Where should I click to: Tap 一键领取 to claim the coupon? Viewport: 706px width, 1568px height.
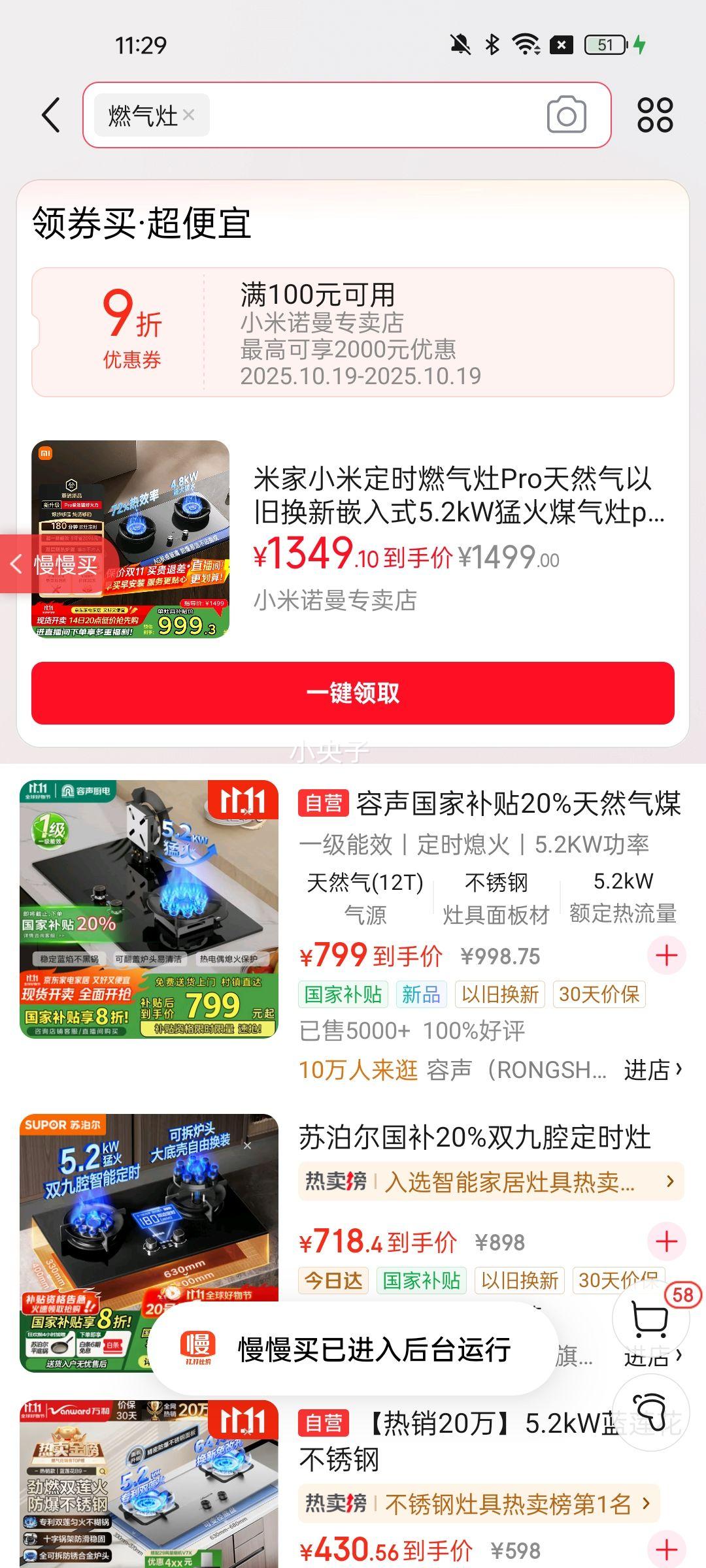(353, 693)
